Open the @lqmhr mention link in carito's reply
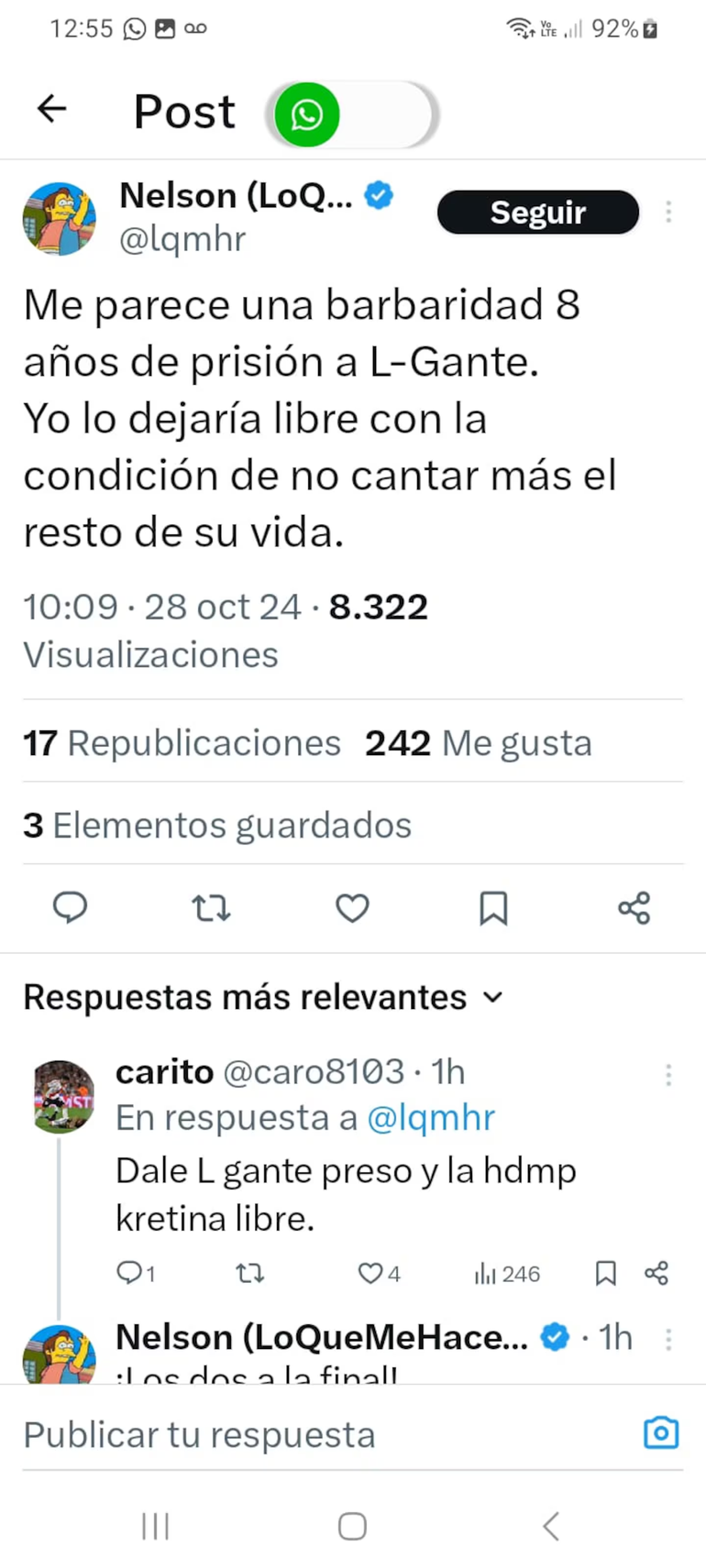 click(x=431, y=1118)
